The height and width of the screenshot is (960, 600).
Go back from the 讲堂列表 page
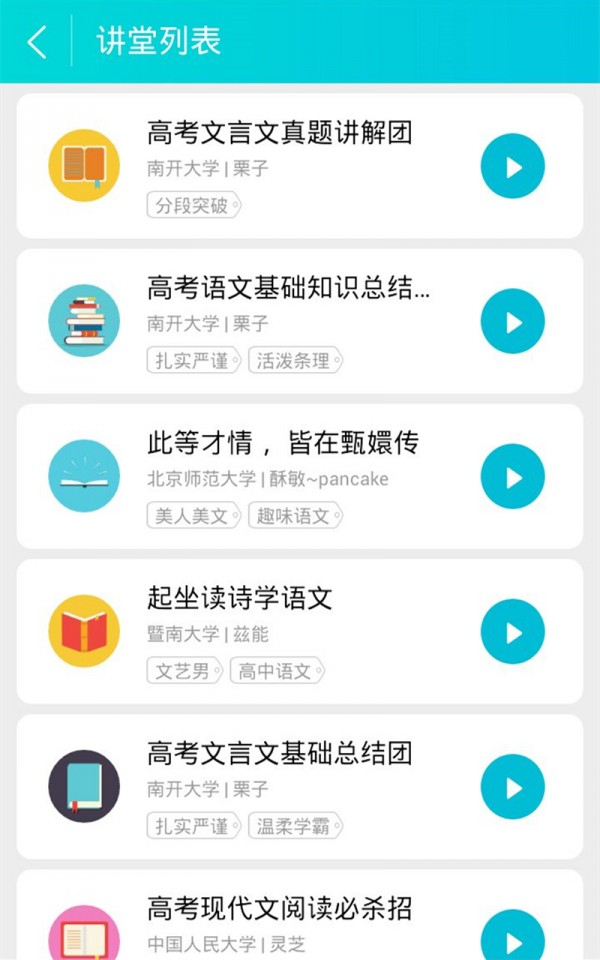(37, 42)
